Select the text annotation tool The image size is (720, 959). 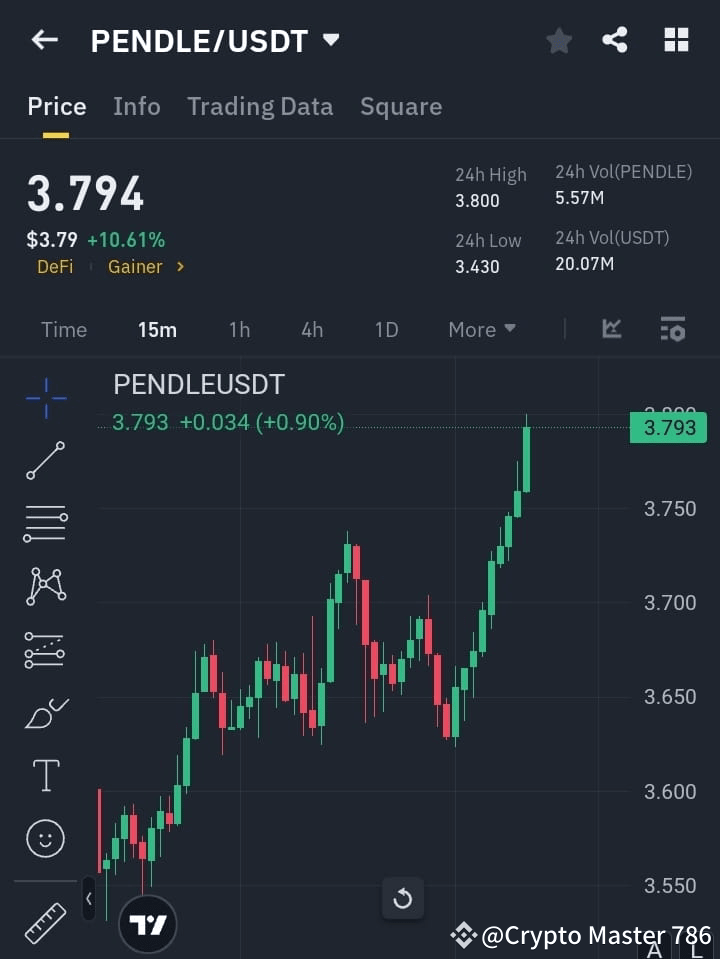point(44,775)
